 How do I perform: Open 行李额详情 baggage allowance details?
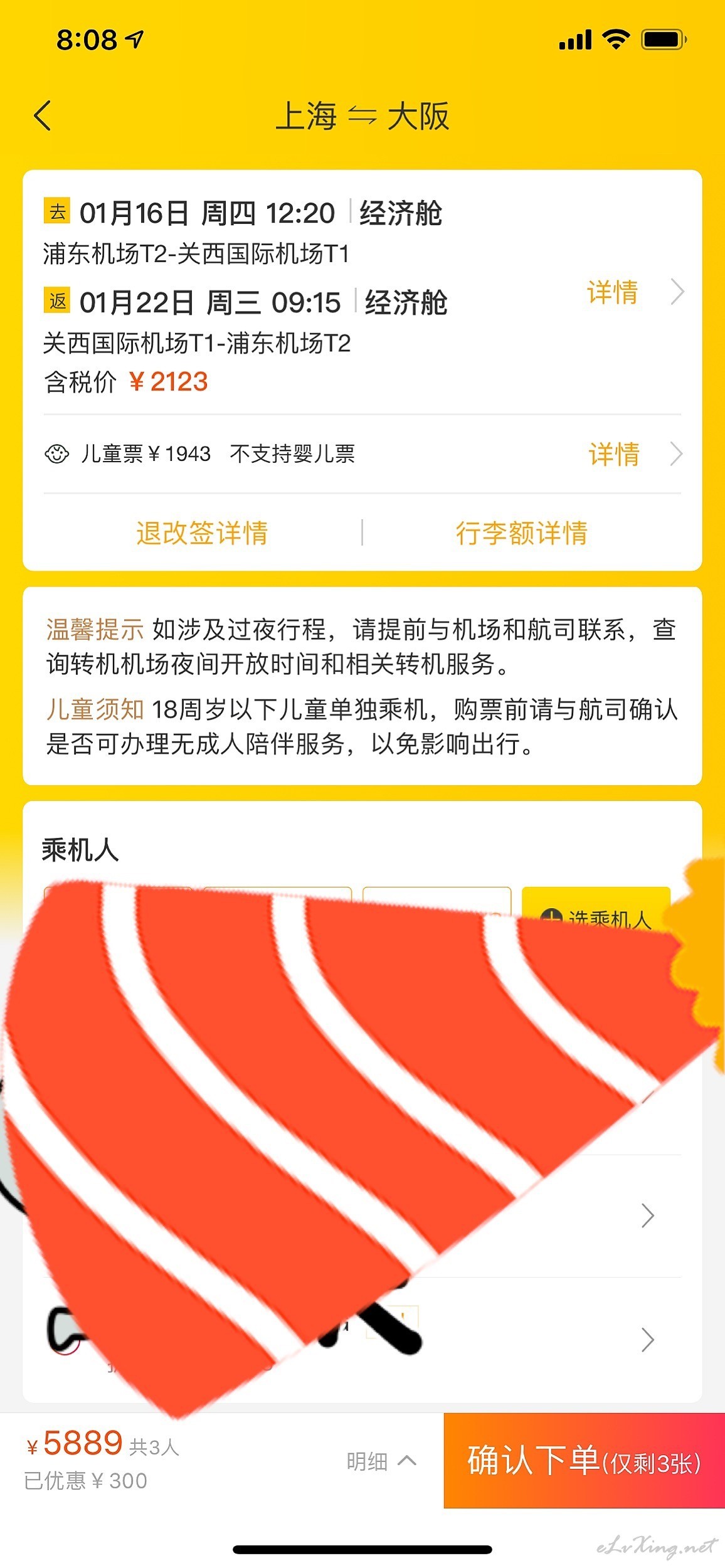point(521,532)
